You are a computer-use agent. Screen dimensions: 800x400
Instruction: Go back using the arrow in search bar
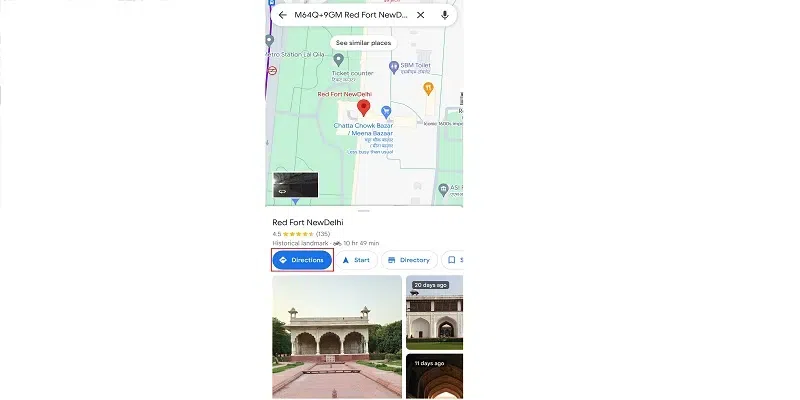[x=282, y=15]
